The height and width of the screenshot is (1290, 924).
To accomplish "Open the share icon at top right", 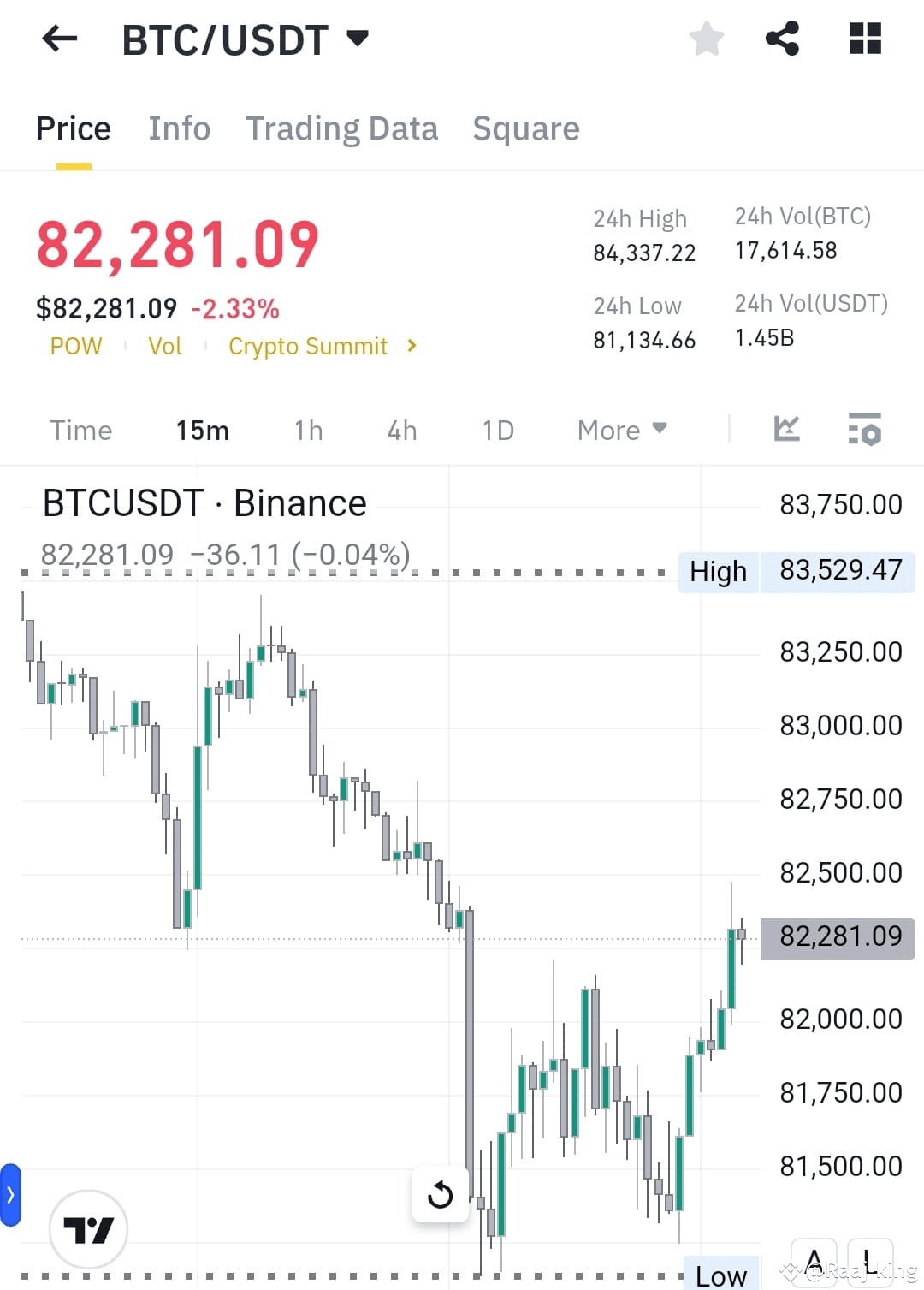I will [784, 39].
